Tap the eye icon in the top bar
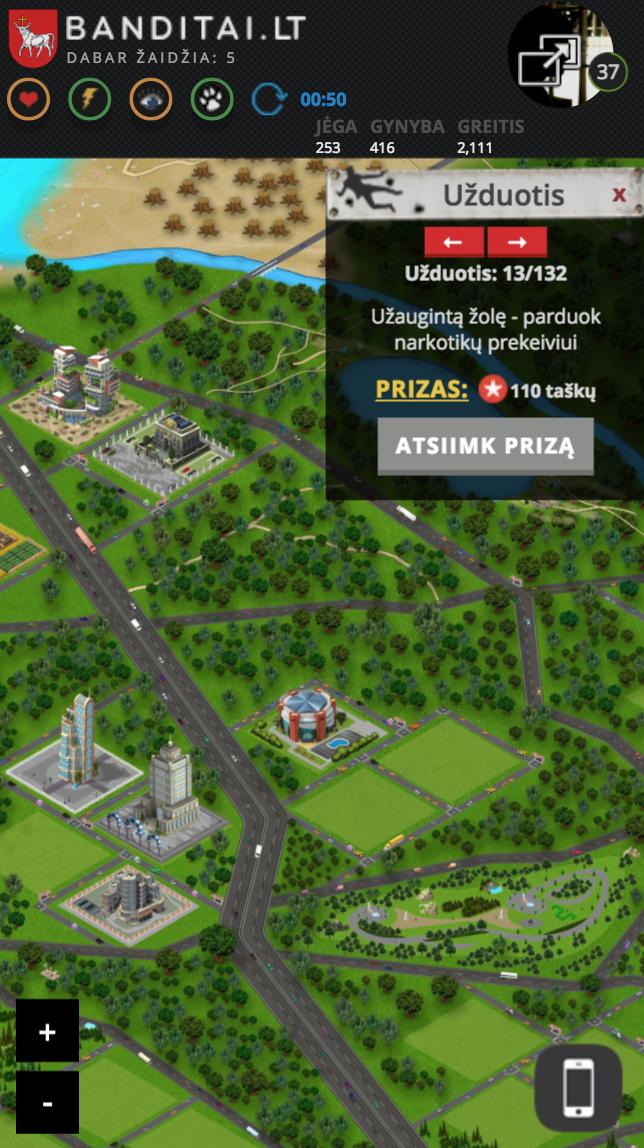Screen dimensions: 644x1148 pos(151,99)
